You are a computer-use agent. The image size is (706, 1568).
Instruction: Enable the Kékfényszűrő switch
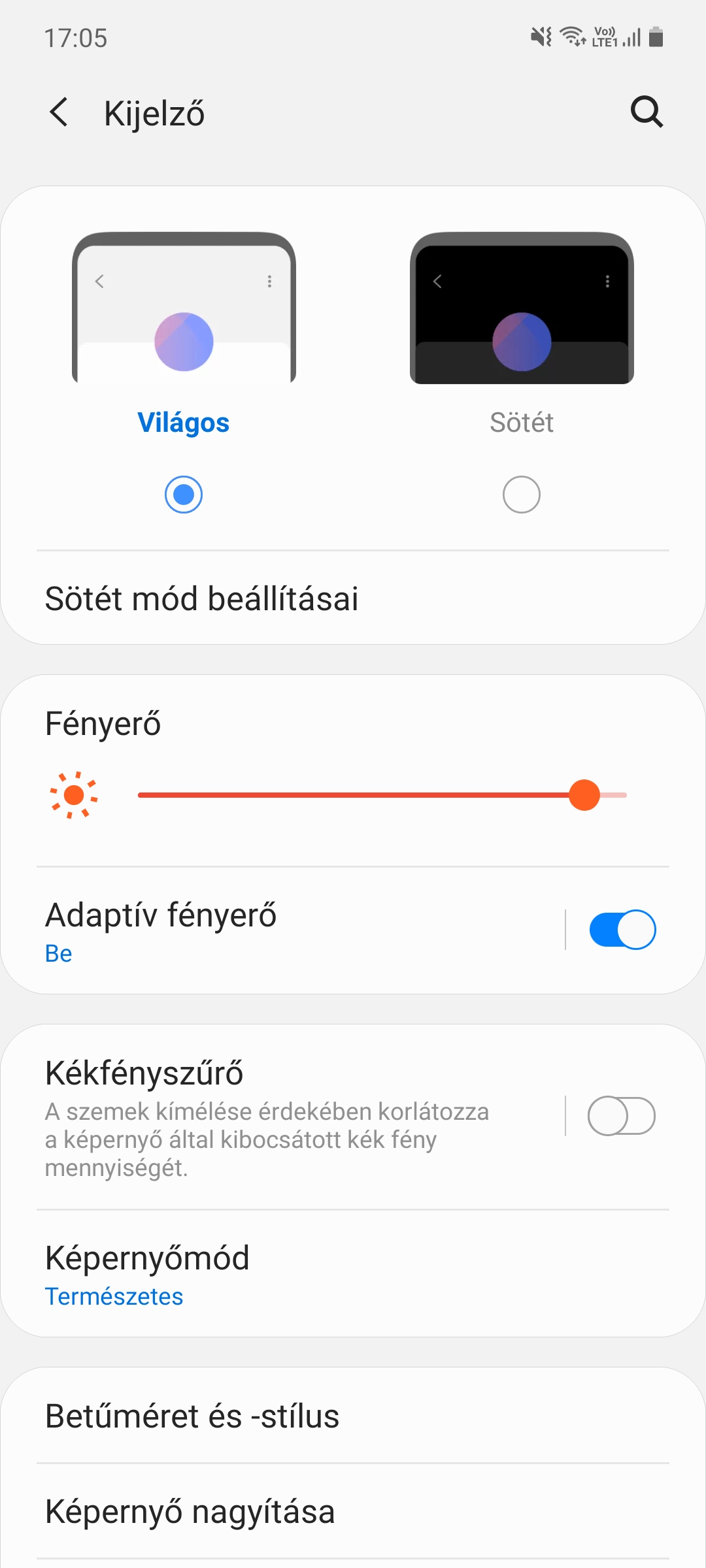point(622,1117)
